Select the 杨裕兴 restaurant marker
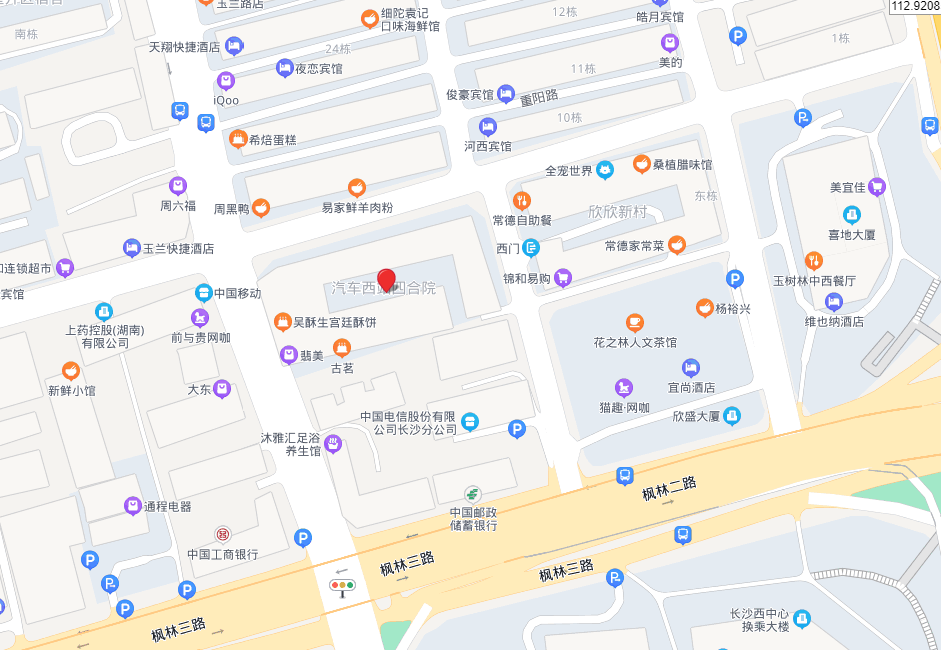Image resolution: width=941 pixels, height=650 pixels. [x=704, y=308]
